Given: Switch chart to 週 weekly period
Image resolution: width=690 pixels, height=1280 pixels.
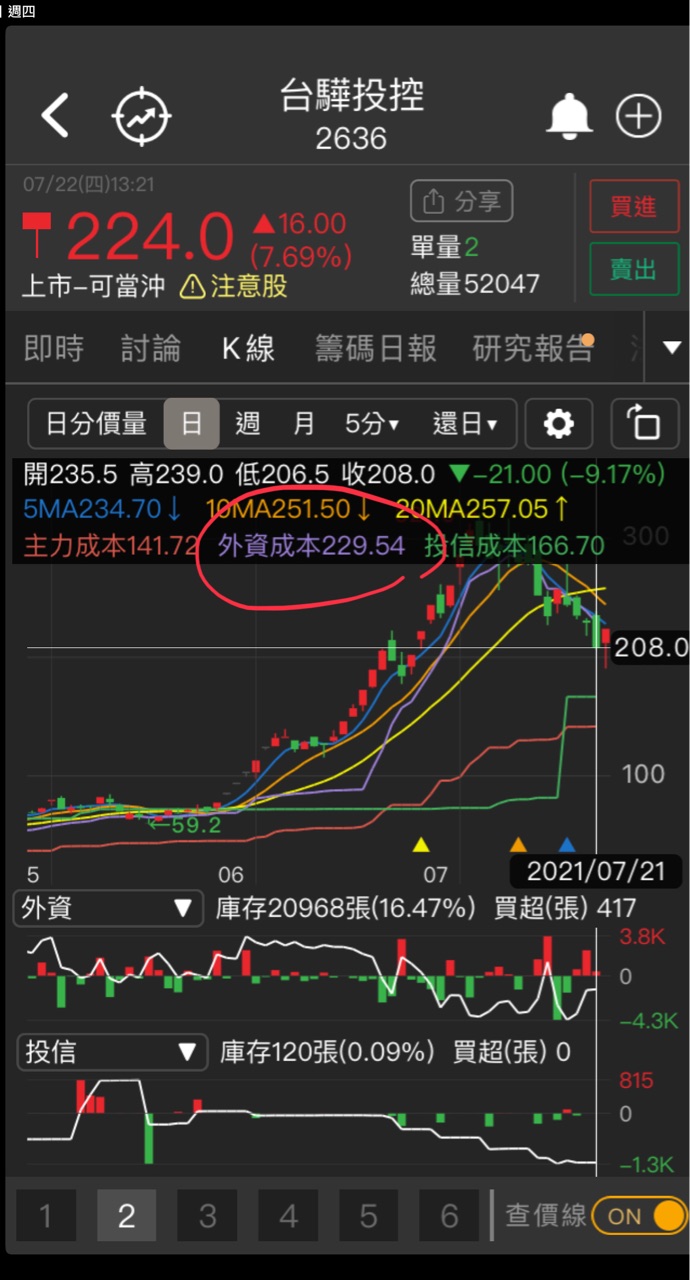Looking at the screenshot, I should click(247, 424).
